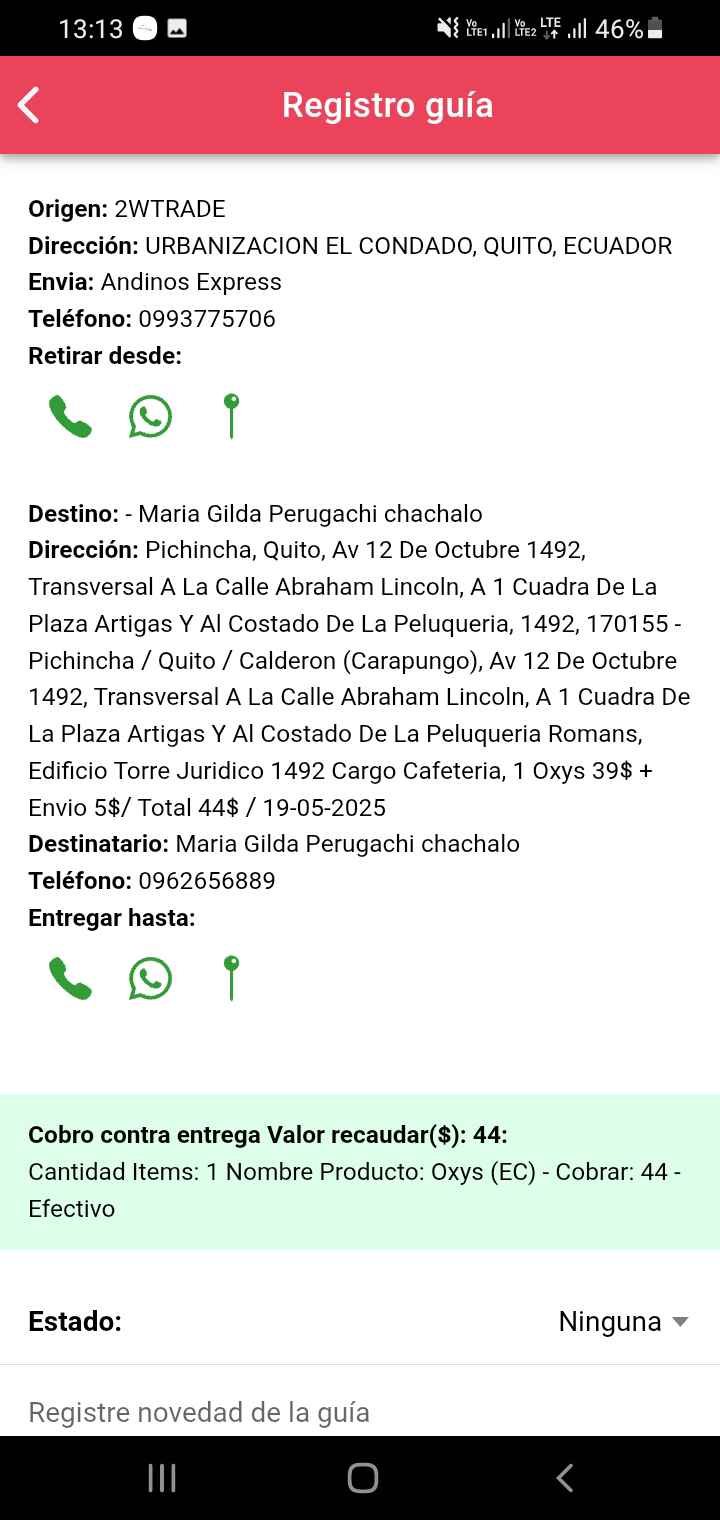Expand the Estado dropdown showing Ninguna
Screen dimensions: 720x1520
pyautogui.click(x=623, y=1321)
